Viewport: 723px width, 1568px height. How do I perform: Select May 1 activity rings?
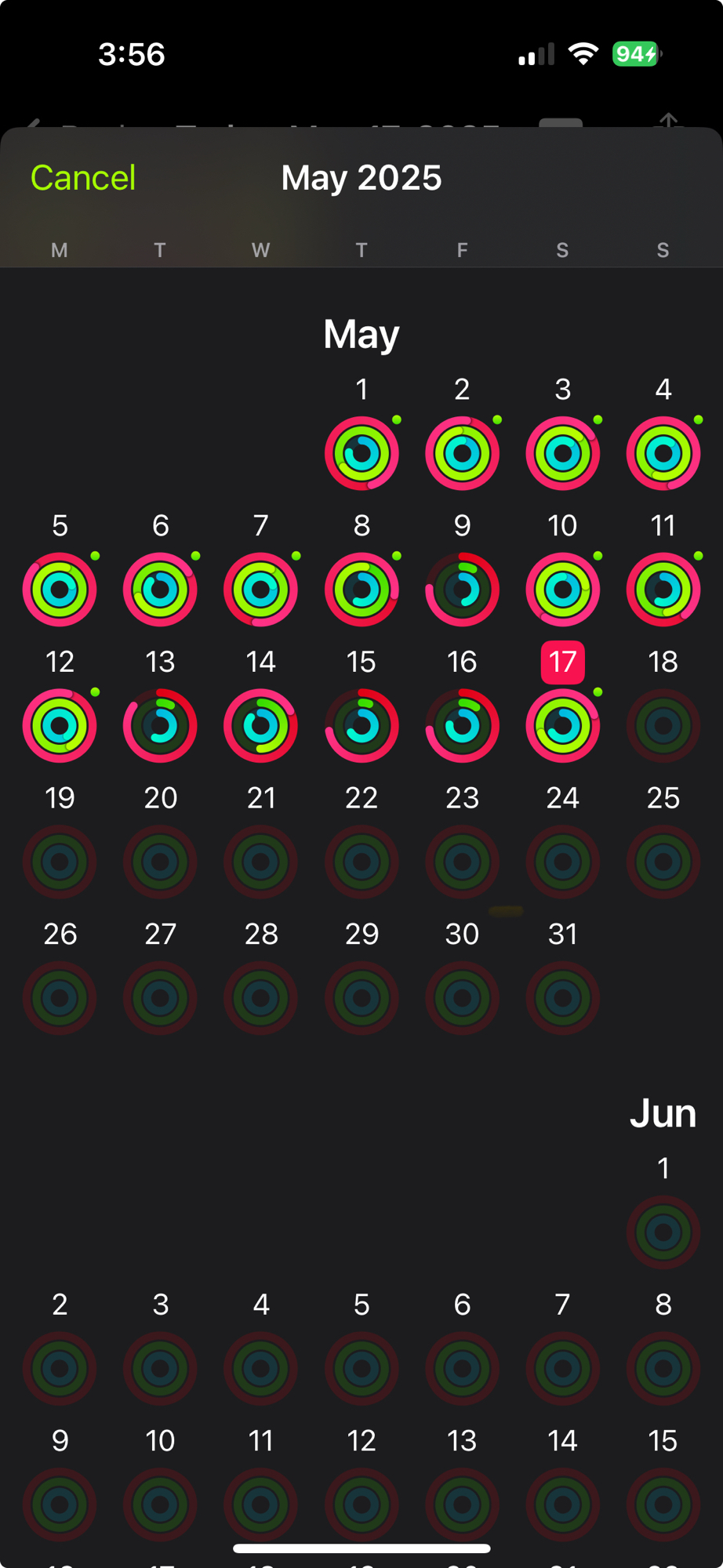pyautogui.click(x=361, y=453)
